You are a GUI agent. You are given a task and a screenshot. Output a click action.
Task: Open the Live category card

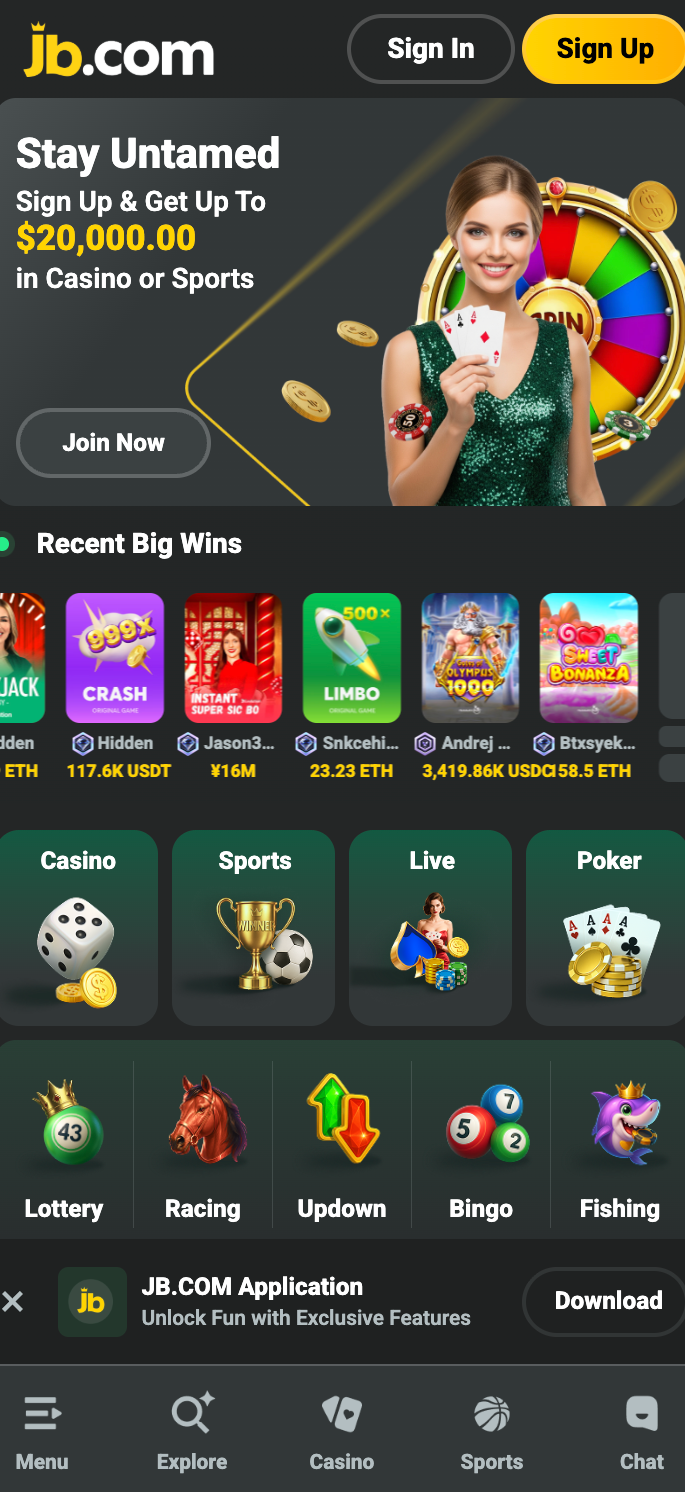[x=431, y=927]
